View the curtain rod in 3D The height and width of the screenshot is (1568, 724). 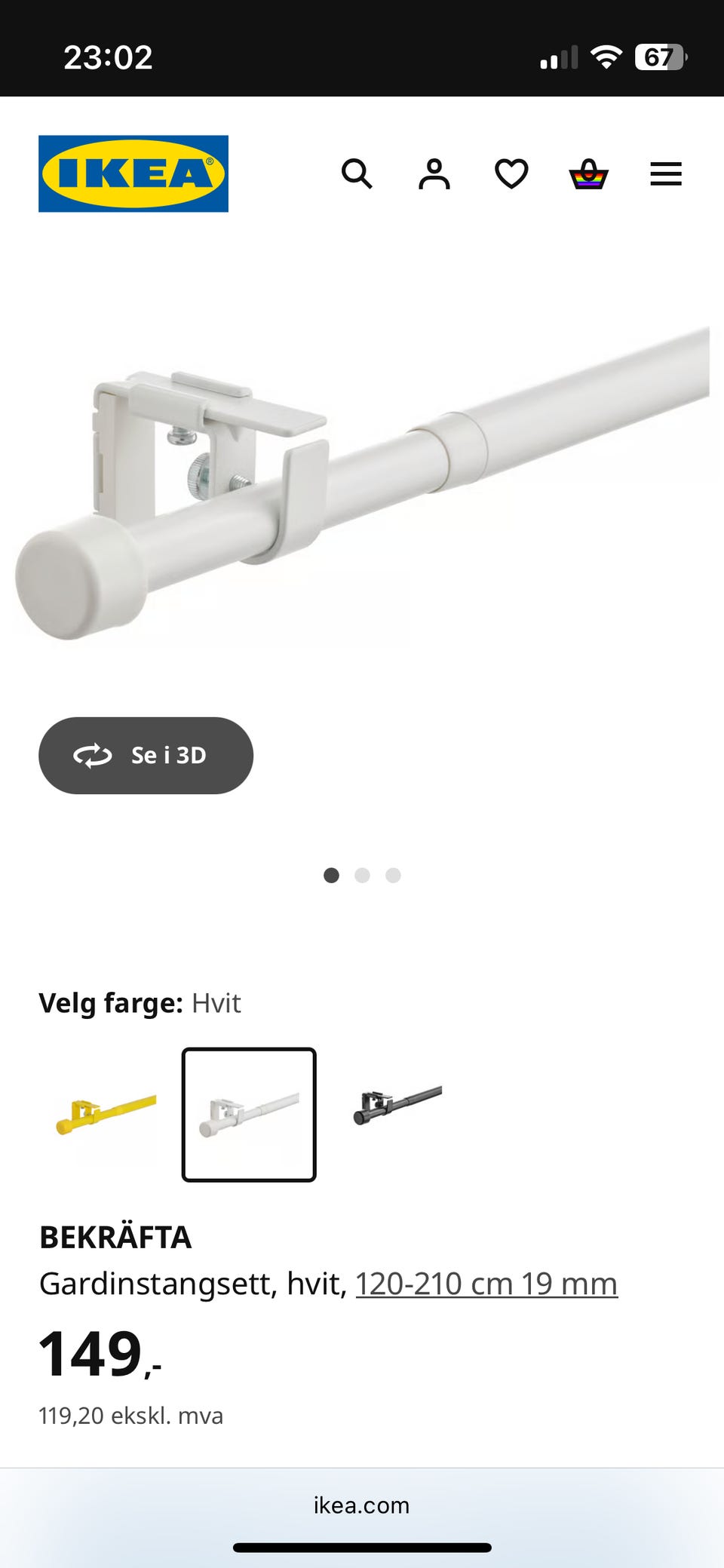(146, 755)
